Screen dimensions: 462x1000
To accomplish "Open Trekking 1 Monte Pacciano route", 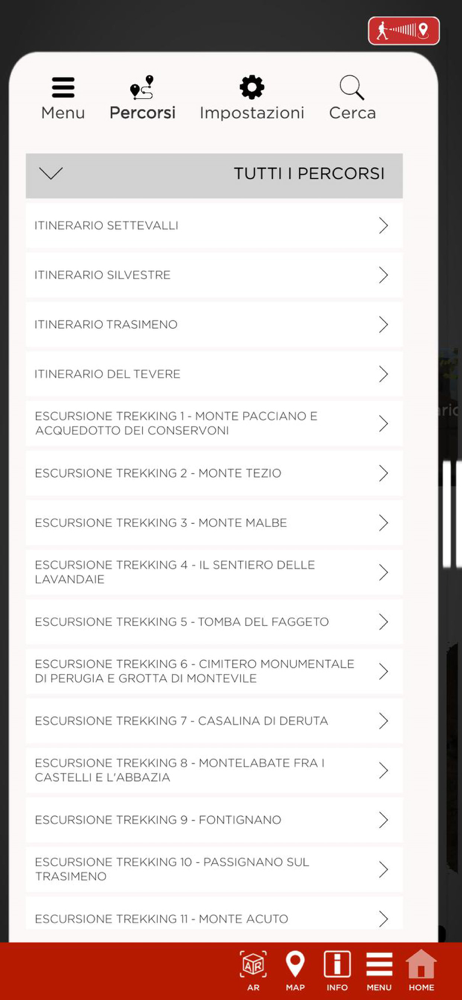I will (214, 423).
